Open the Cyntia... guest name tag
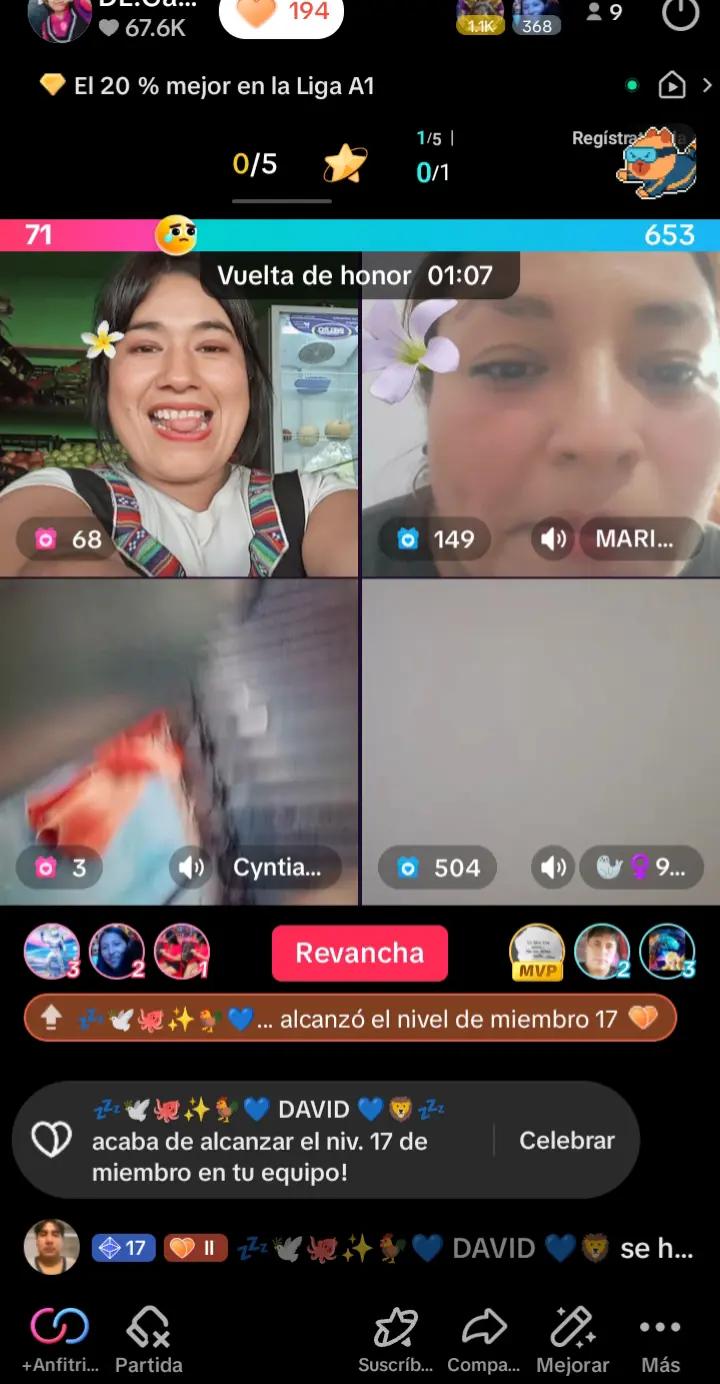Viewport: 720px width, 1384px height. 276,867
